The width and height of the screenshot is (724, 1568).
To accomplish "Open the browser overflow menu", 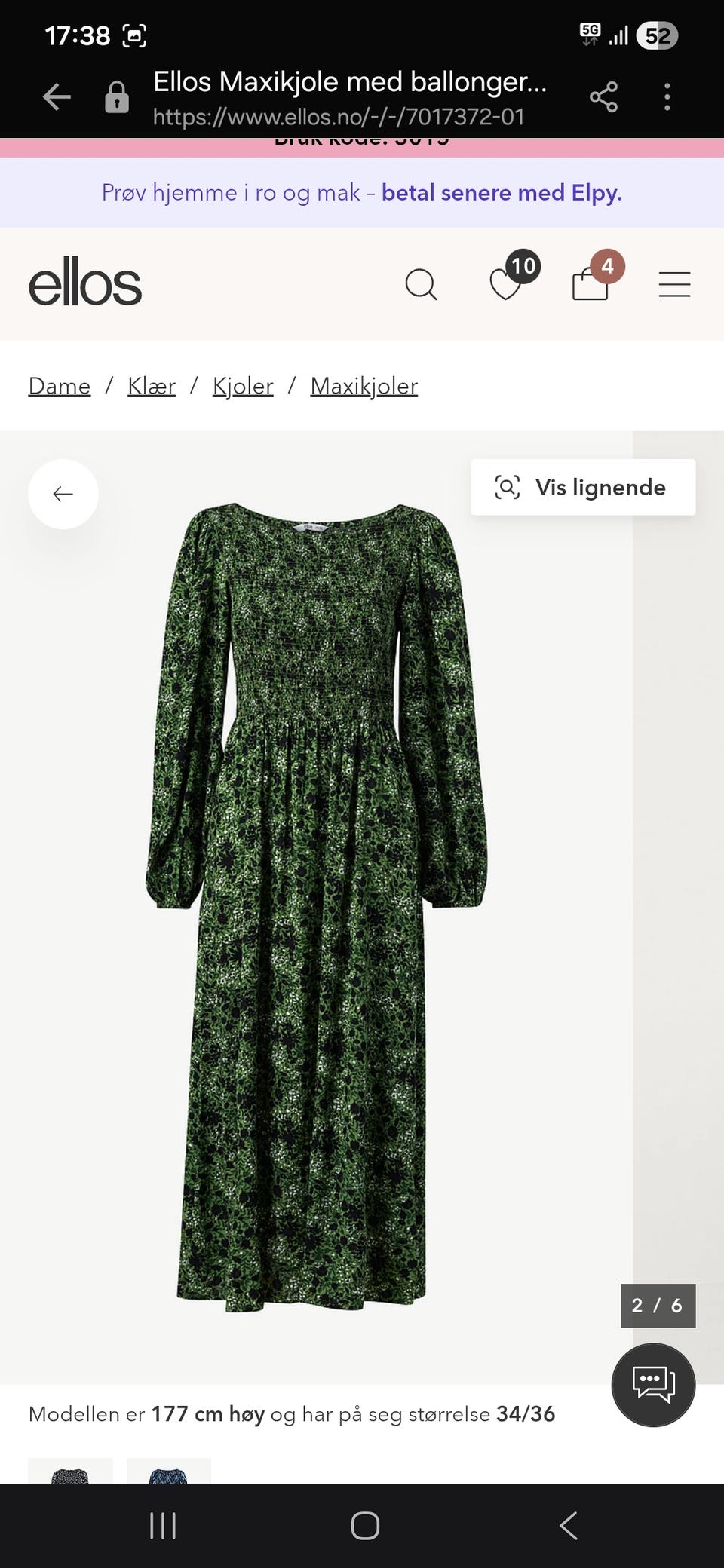I will [x=667, y=97].
